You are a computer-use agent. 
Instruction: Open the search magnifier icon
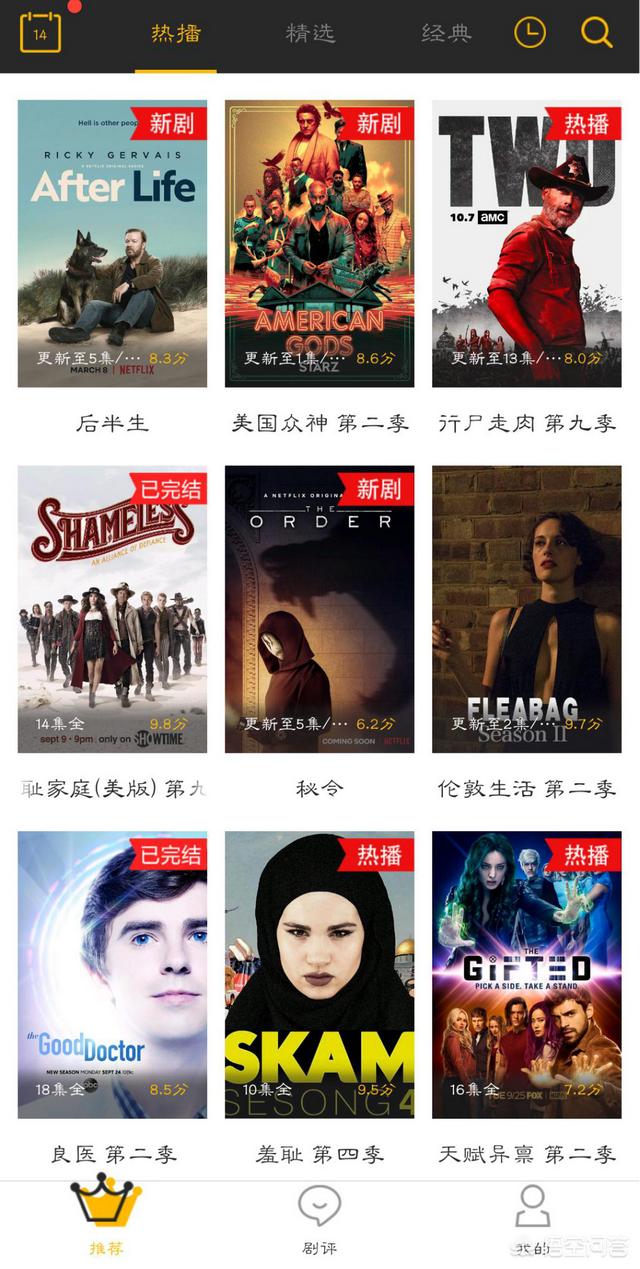pyautogui.click(x=596, y=33)
